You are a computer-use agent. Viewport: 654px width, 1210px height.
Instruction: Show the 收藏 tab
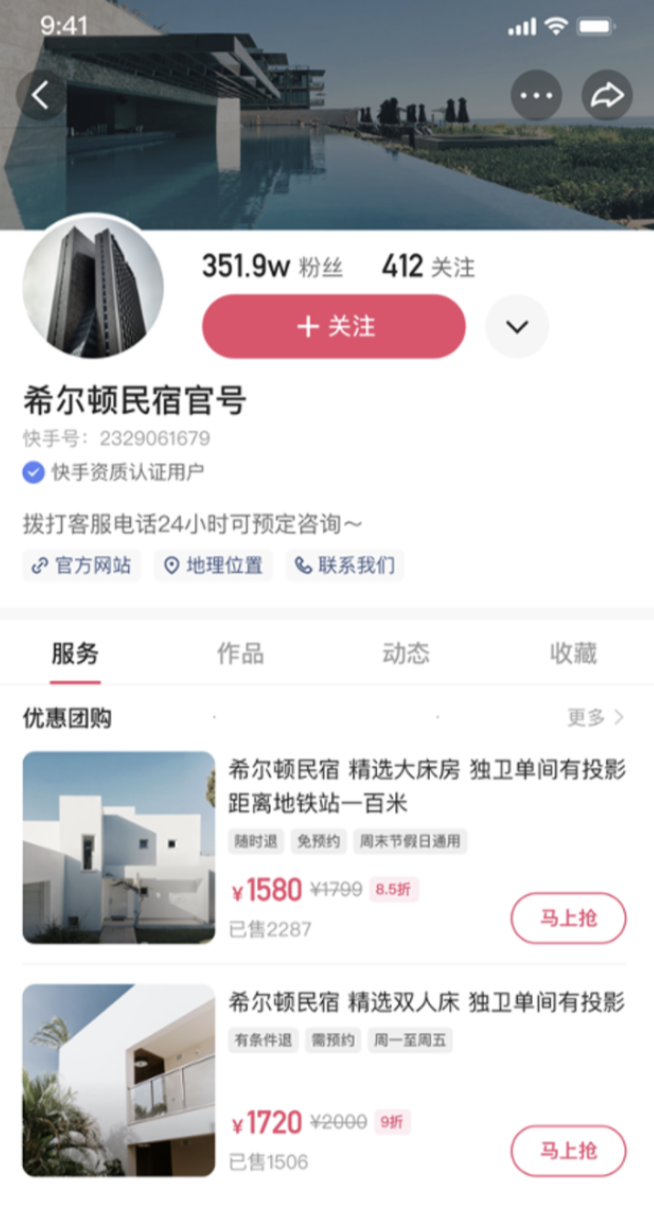coord(573,654)
